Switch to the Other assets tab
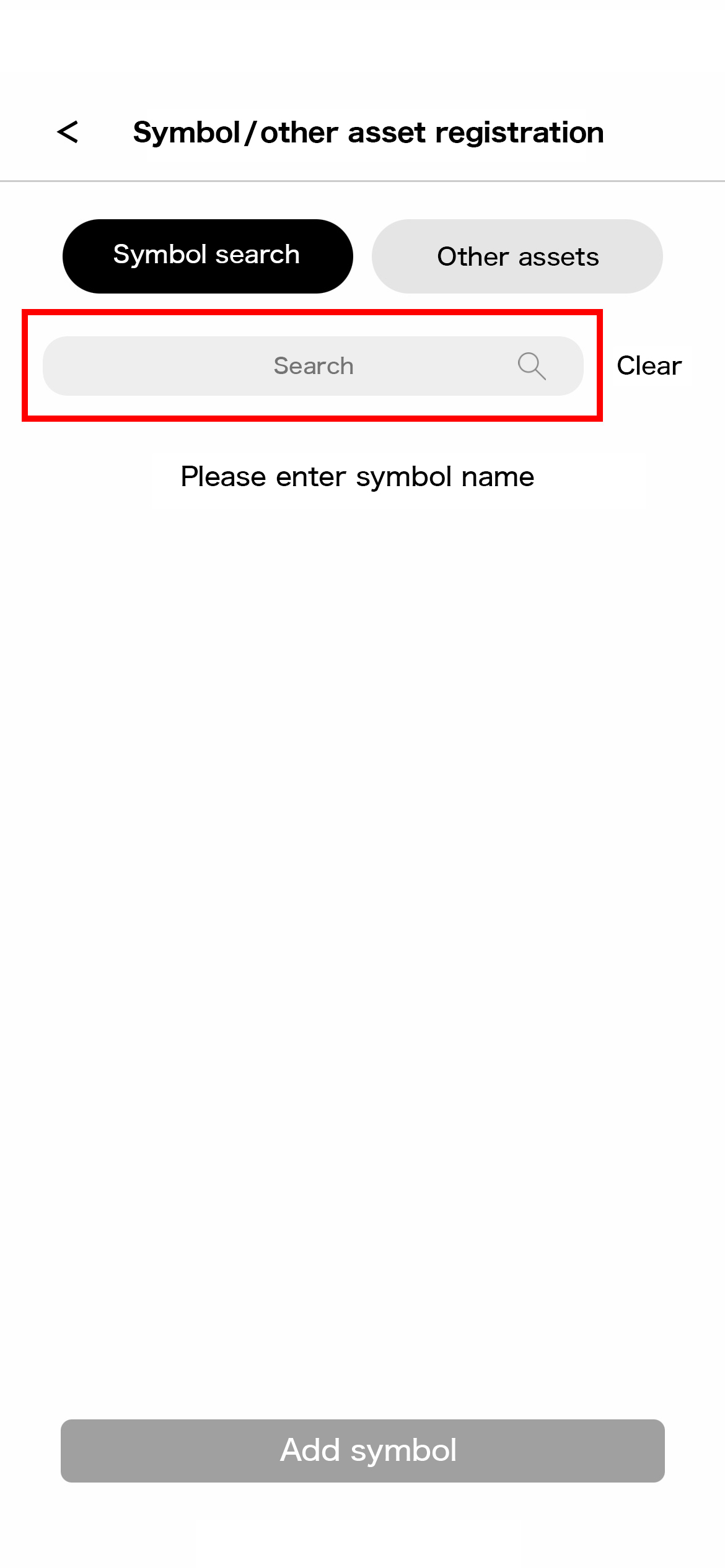 [x=517, y=256]
